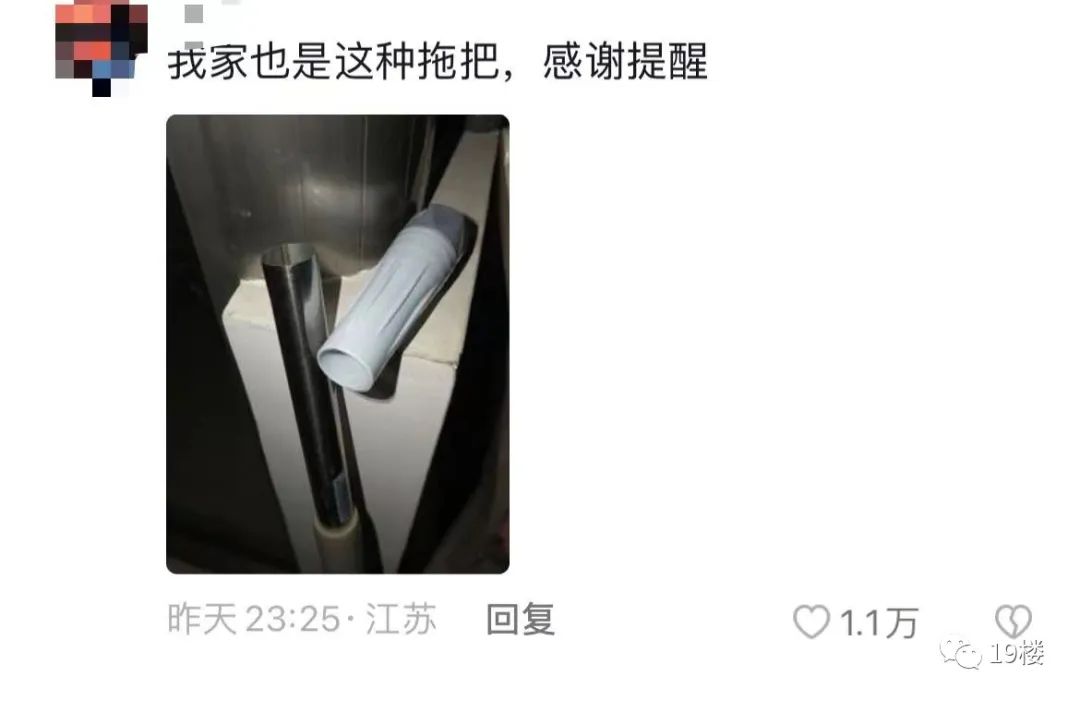Image resolution: width=1080 pixels, height=701 pixels.
Task: Open the commenter's pixelated avatar
Action: (x=101, y=45)
